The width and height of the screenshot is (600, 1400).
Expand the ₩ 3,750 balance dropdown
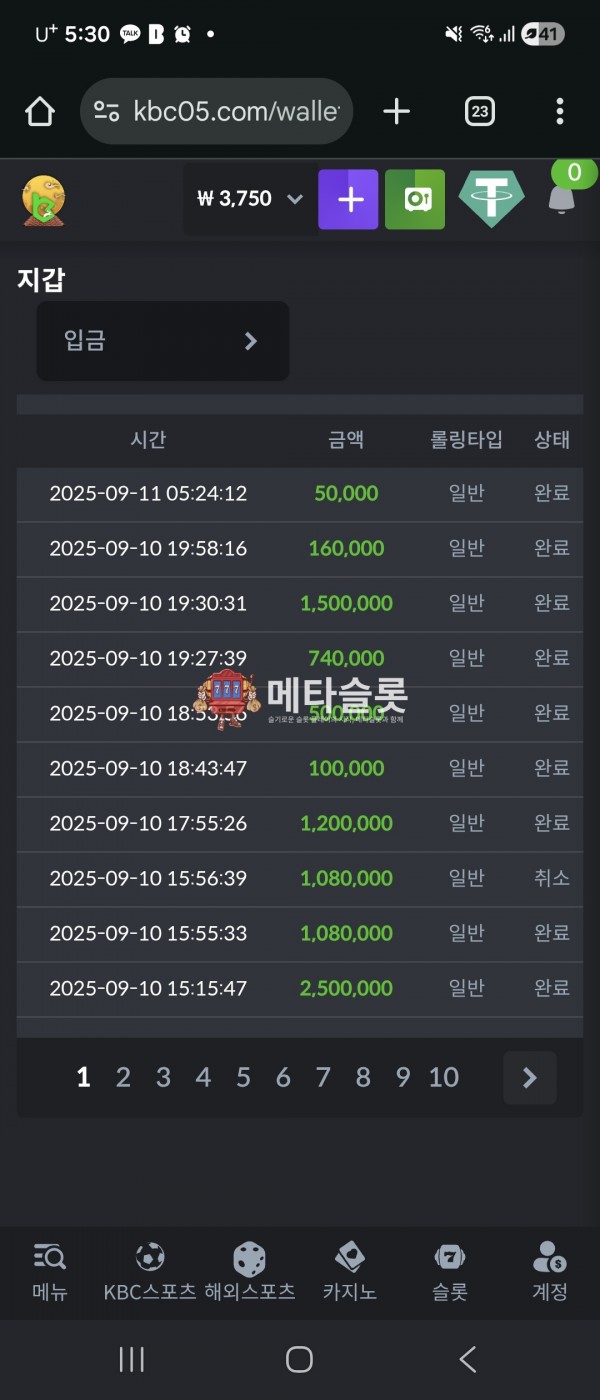point(250,199)
